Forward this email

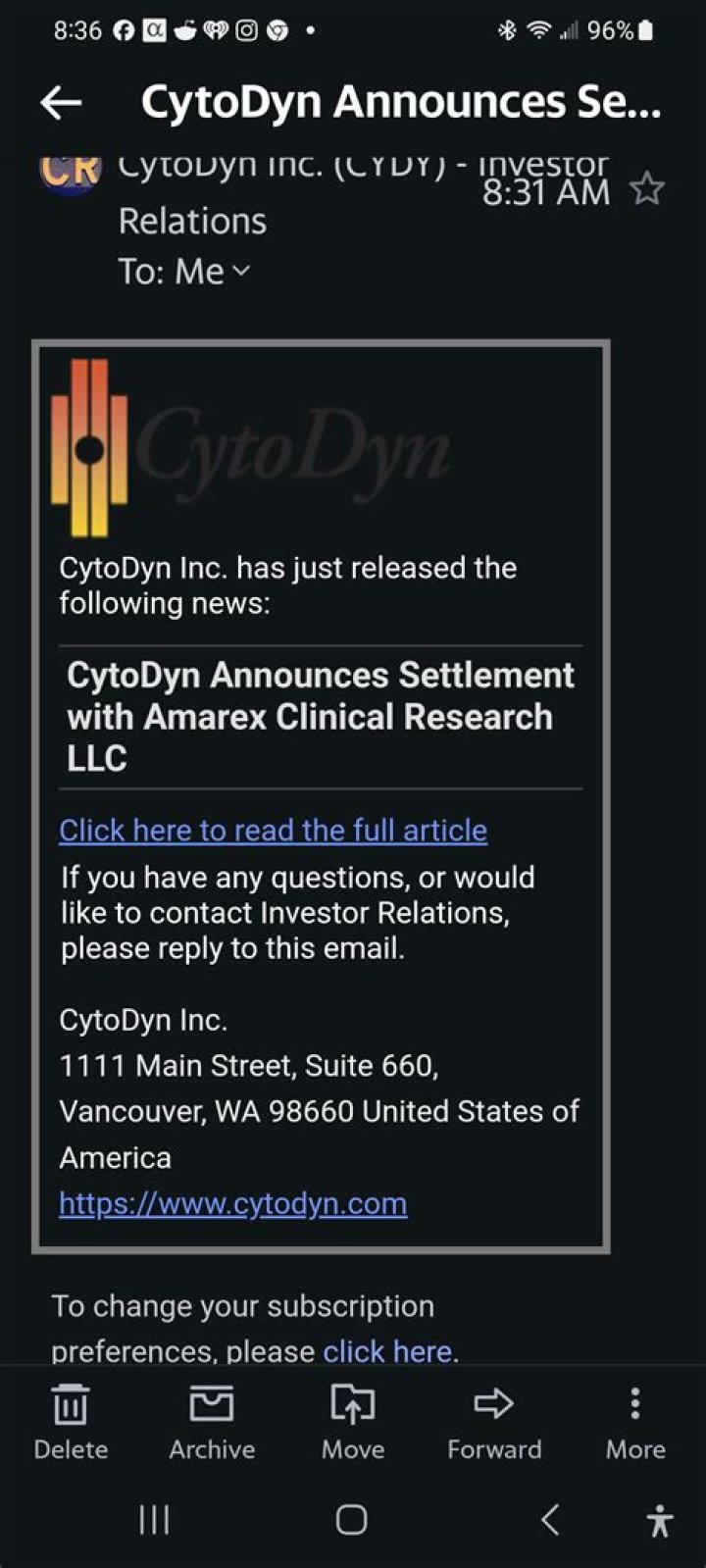494,1421
